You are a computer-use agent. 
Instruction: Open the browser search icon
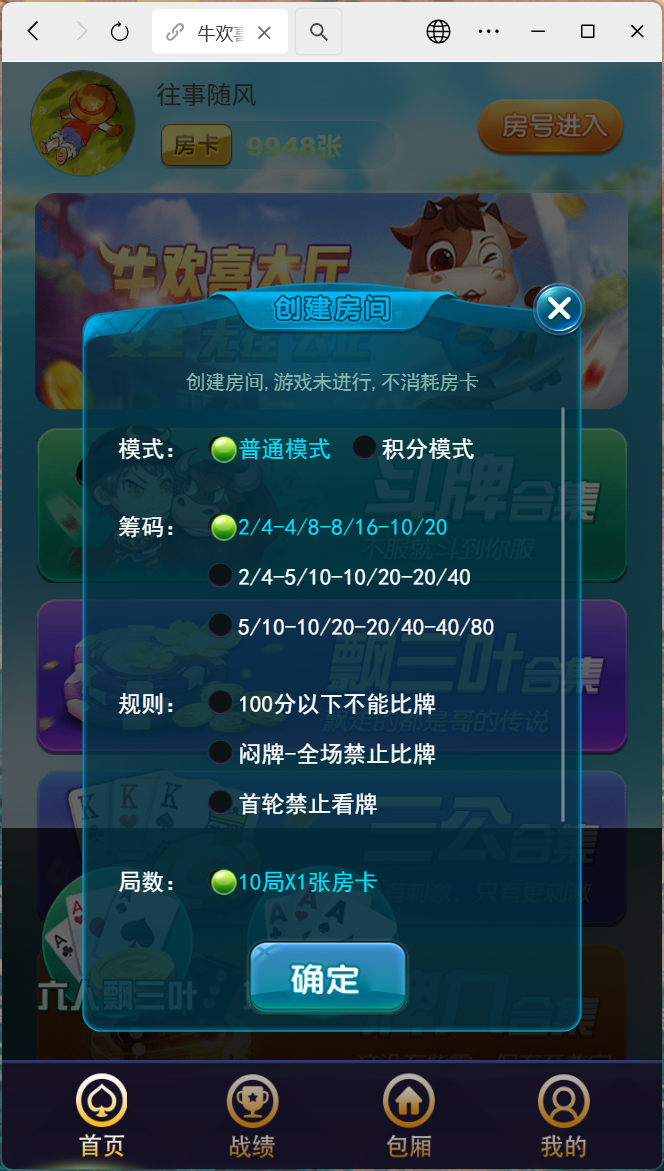pyautogui.click(x=319, y=32)
